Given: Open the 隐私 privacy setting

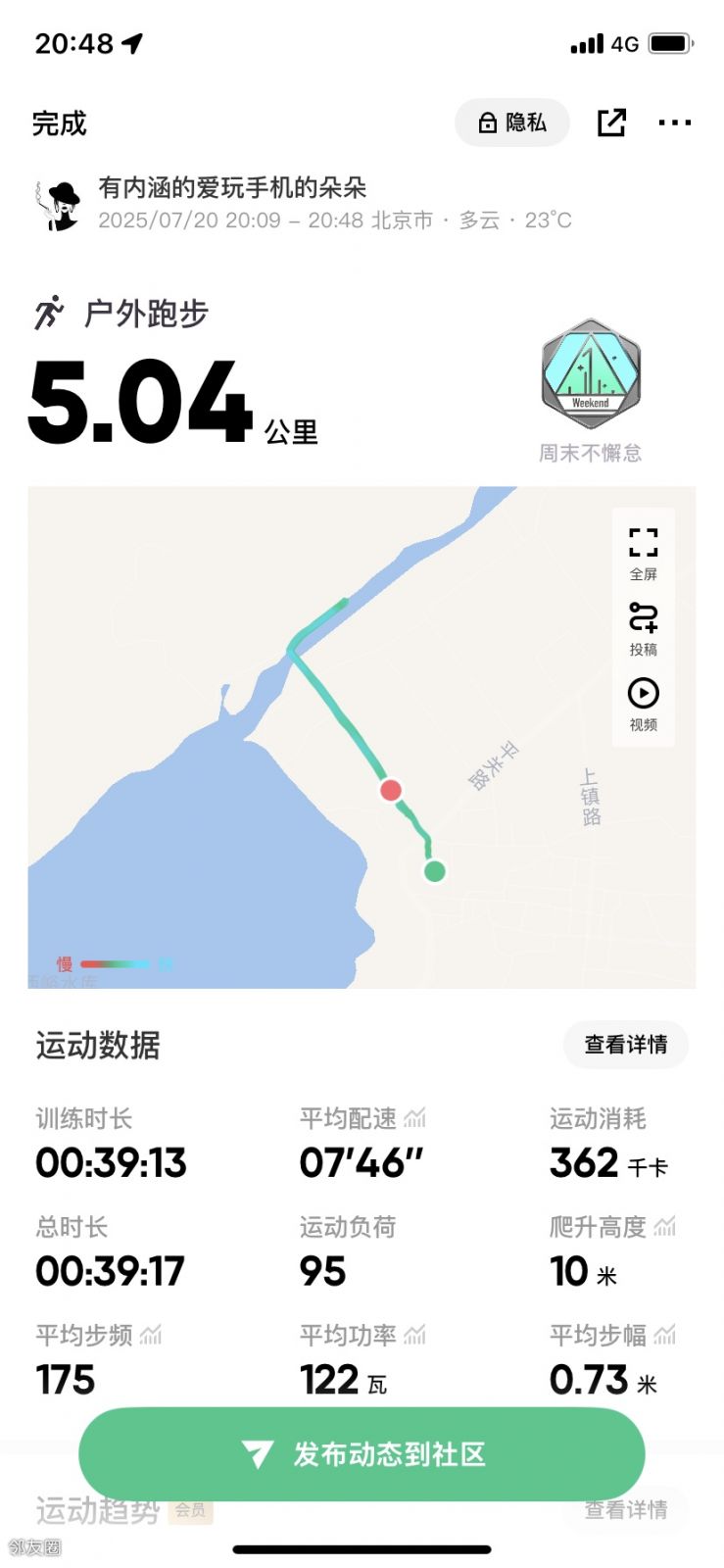Looking at the screenshot, I should [511, 122].
